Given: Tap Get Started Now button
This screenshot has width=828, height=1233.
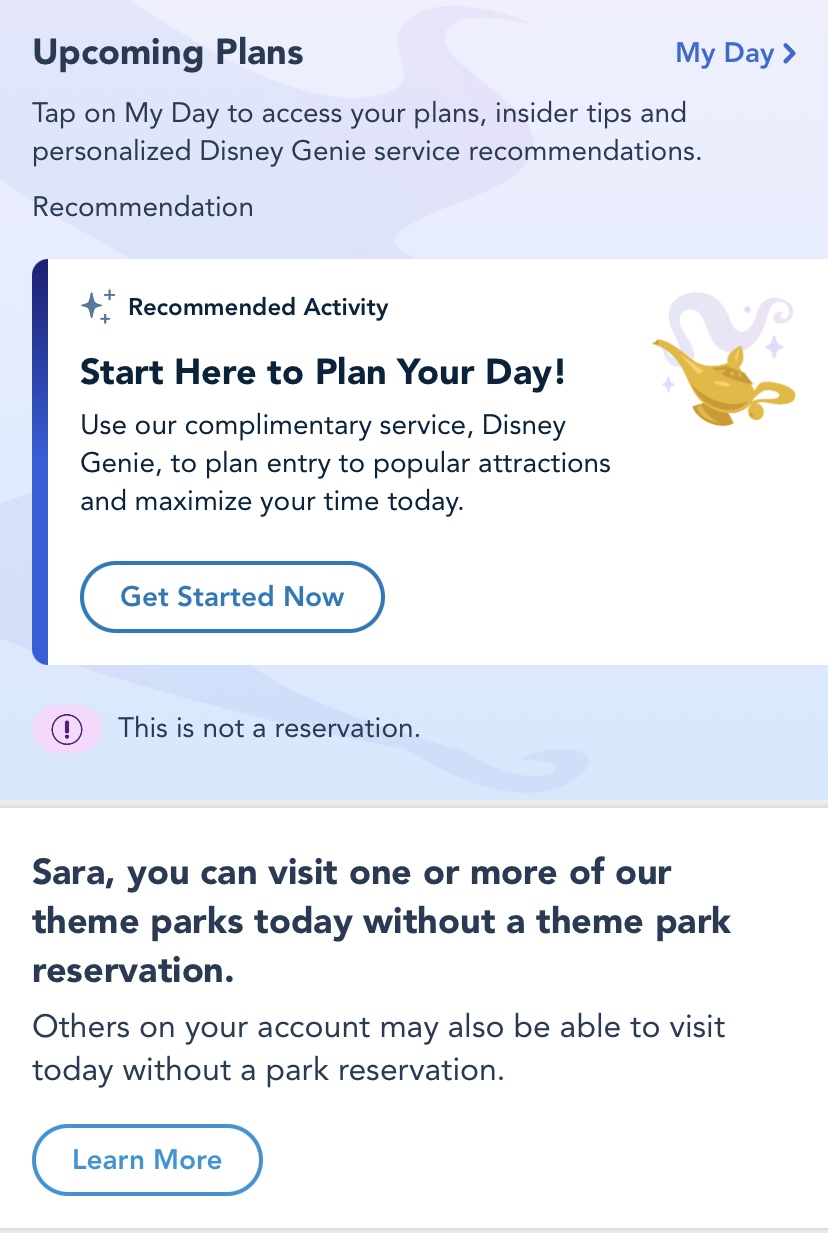Looking at the screenshot, I should (x=232, y=597).
